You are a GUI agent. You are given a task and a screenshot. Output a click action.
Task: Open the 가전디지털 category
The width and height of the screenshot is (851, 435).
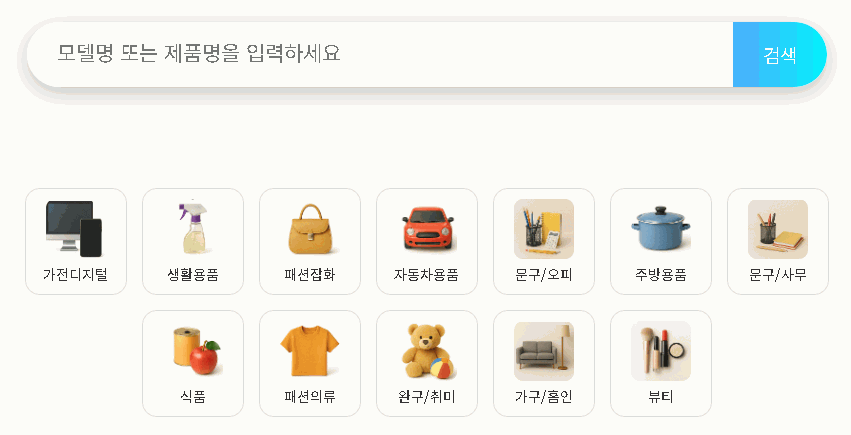coord(76,241)
